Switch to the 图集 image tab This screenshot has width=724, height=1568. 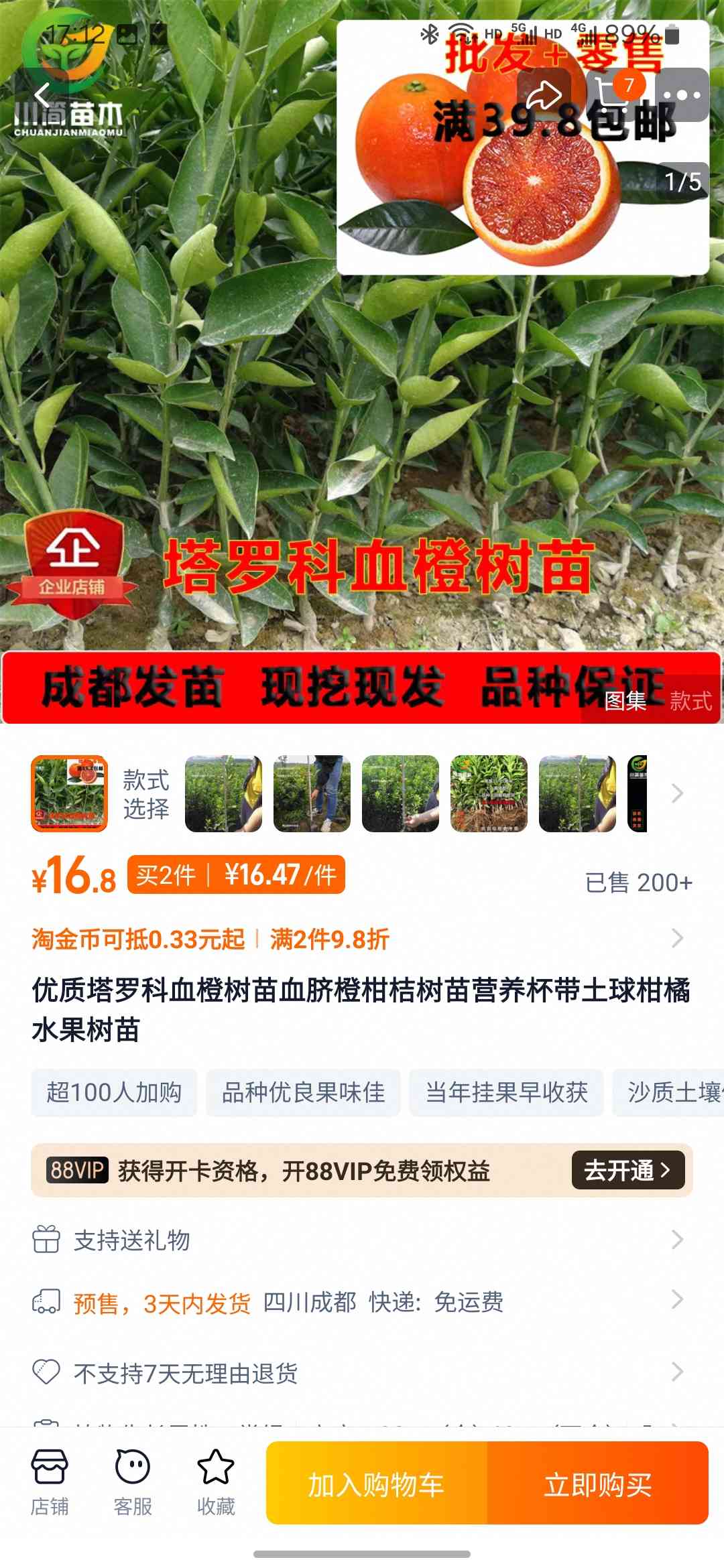pos(625,701)
